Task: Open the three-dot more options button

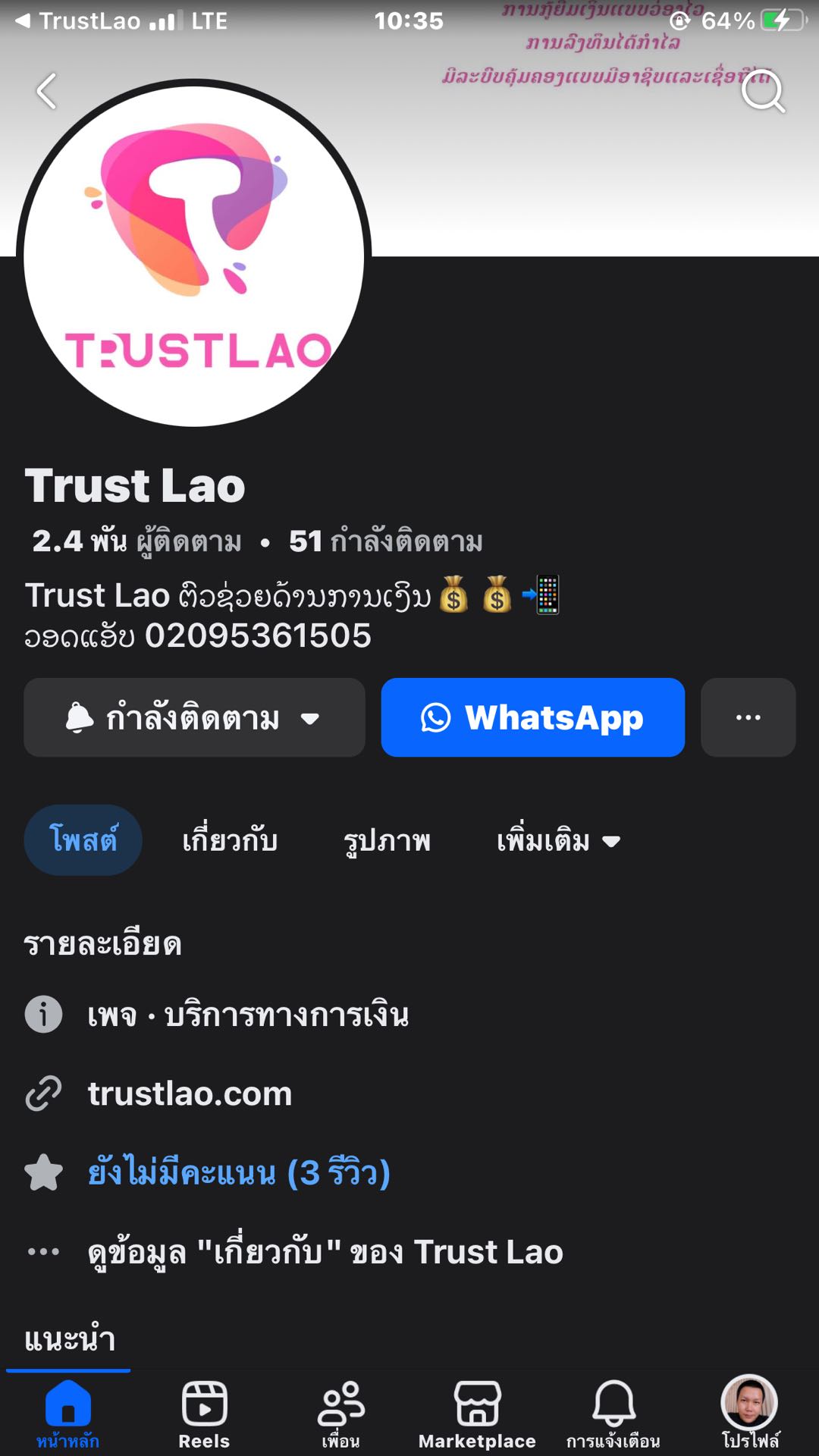Action: 748,717
